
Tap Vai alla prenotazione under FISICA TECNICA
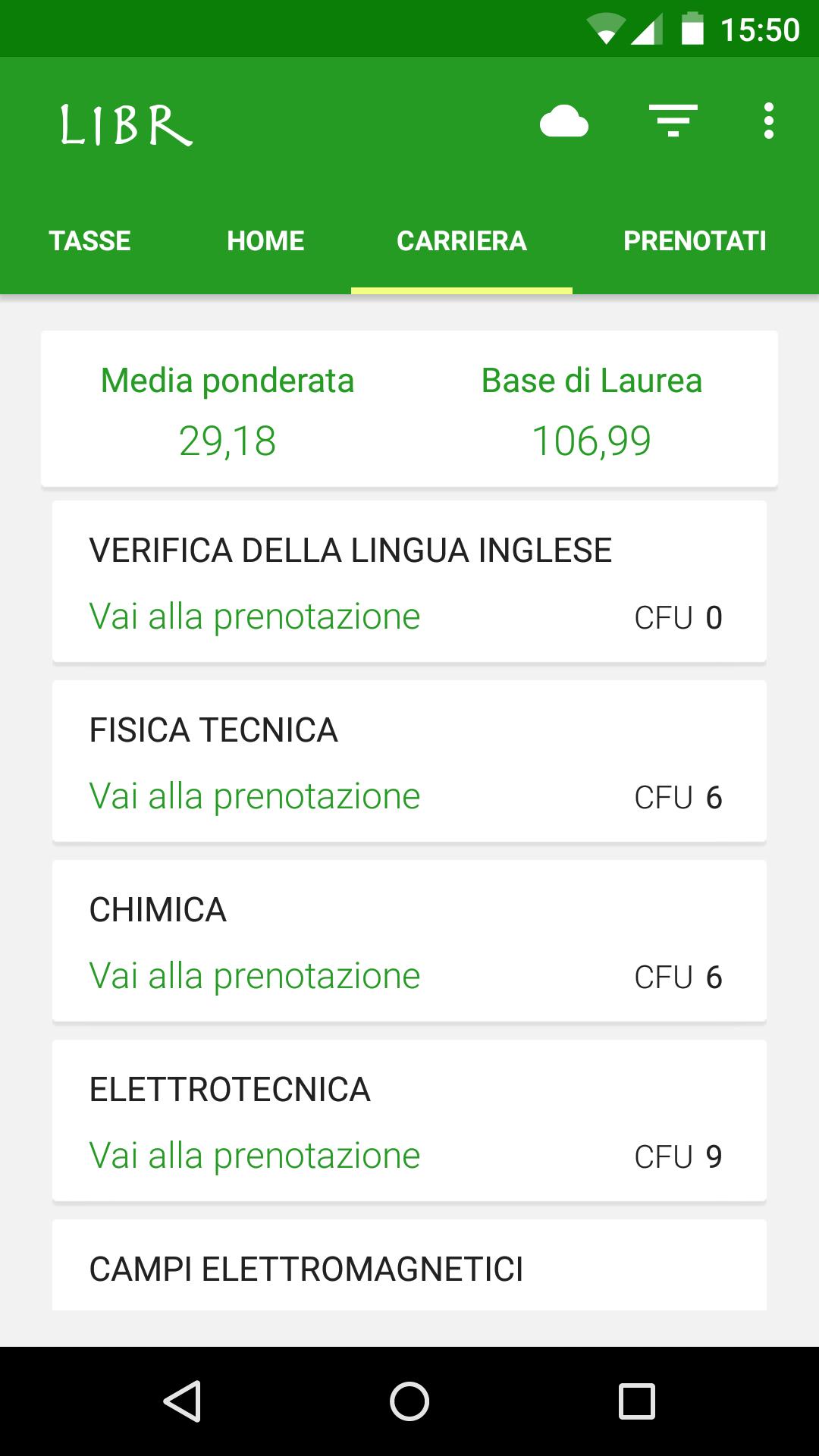click(254, 795)
